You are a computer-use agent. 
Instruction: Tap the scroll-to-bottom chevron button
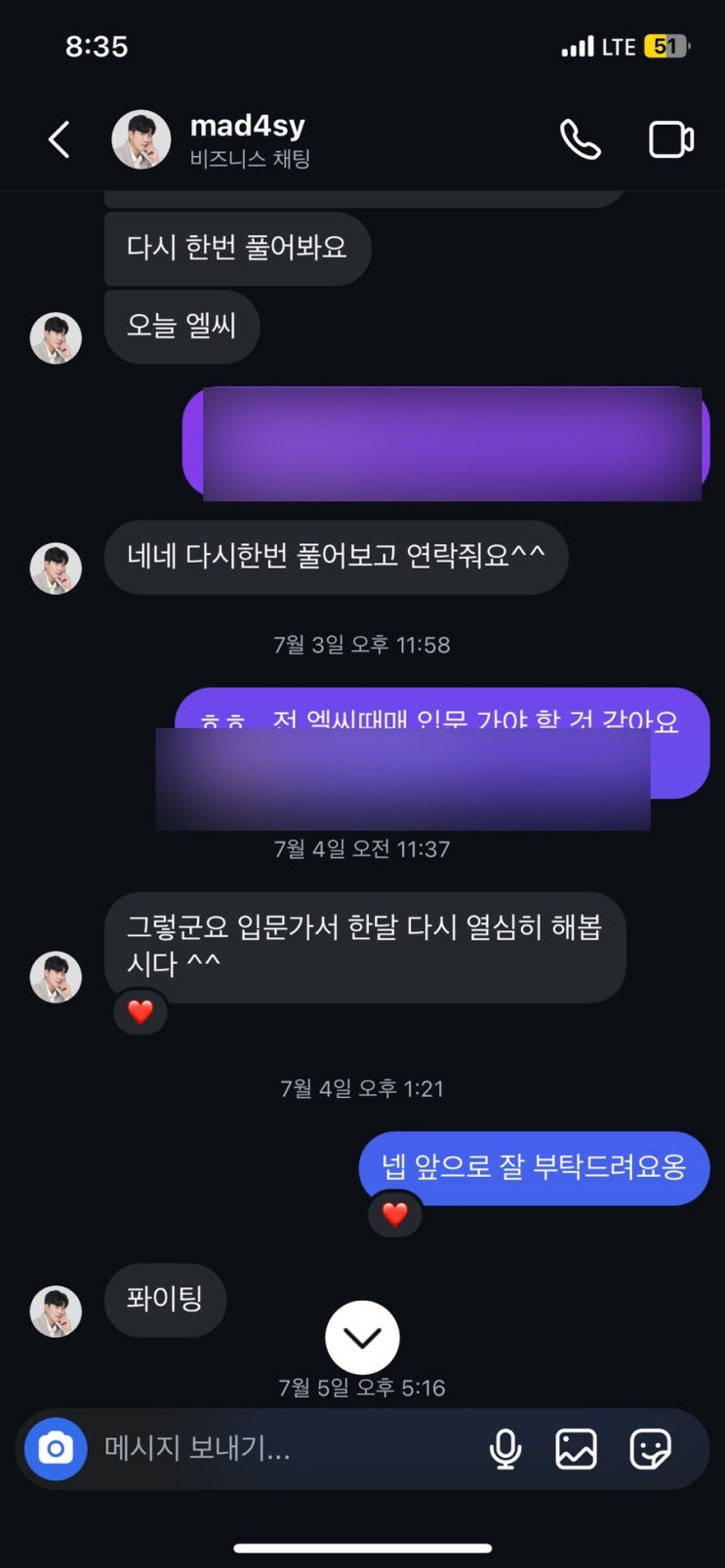tap(362, 1337)
